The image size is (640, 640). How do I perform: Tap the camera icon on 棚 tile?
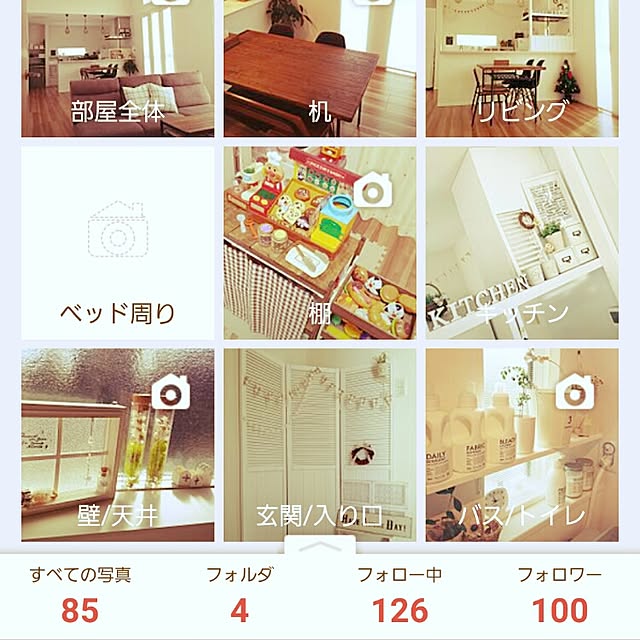click(374, 187)
